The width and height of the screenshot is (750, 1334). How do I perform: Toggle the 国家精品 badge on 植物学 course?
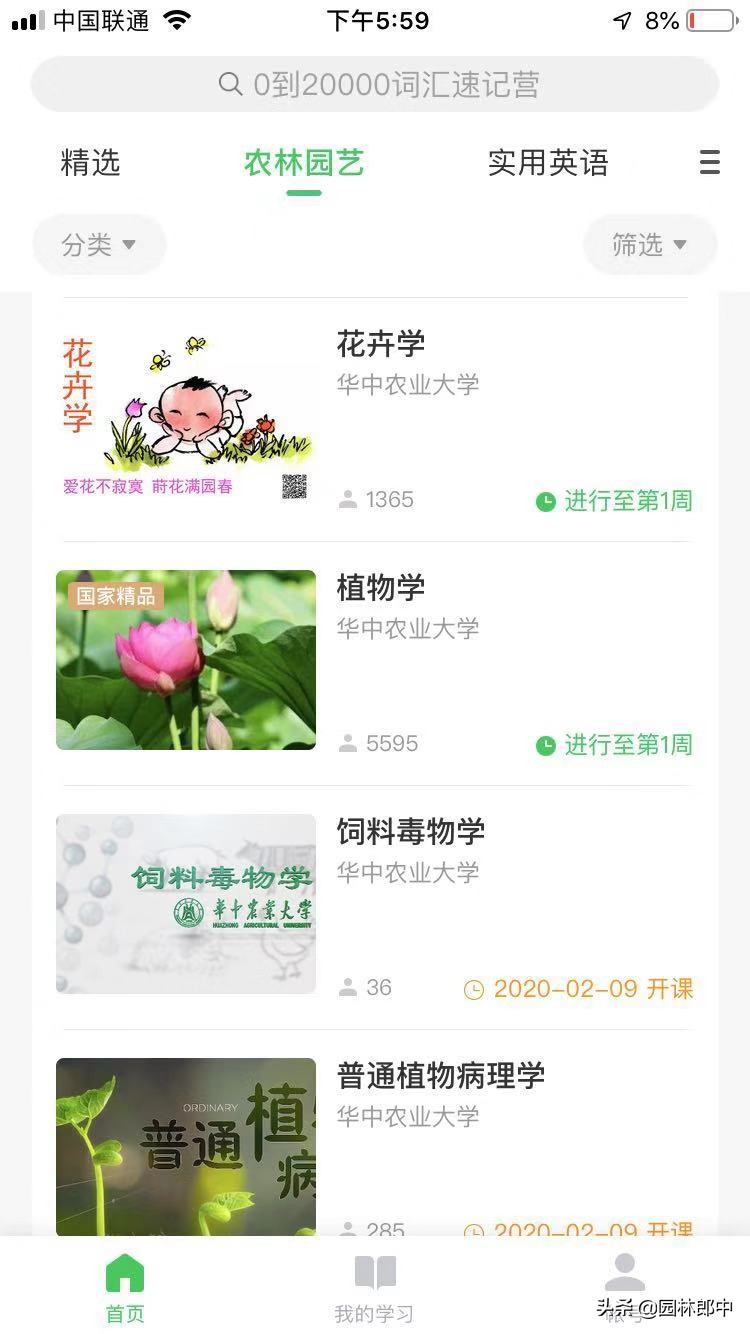click(x=116, y=594)
